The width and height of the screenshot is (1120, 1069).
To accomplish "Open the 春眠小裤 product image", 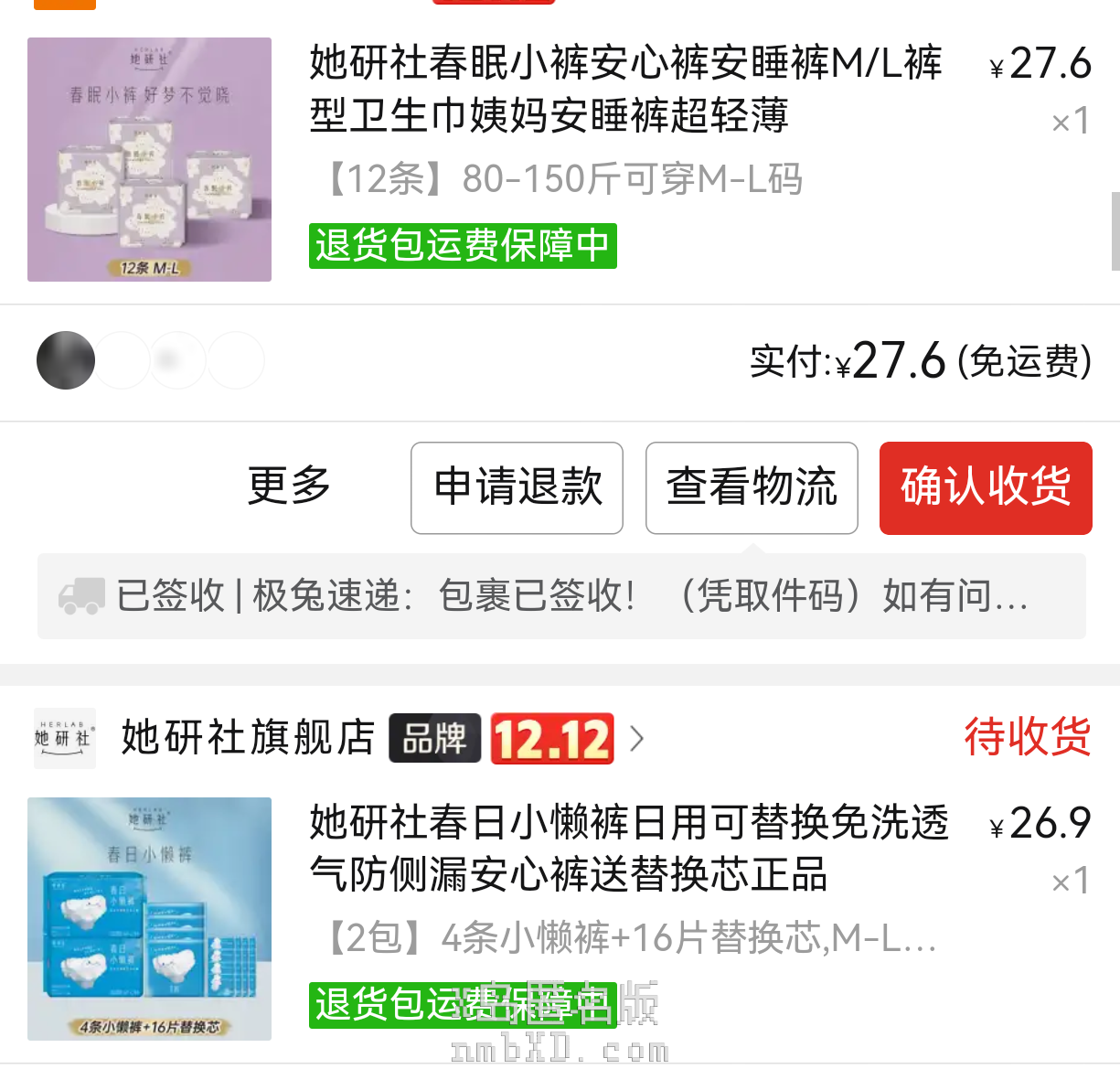I will coord(149,159).
